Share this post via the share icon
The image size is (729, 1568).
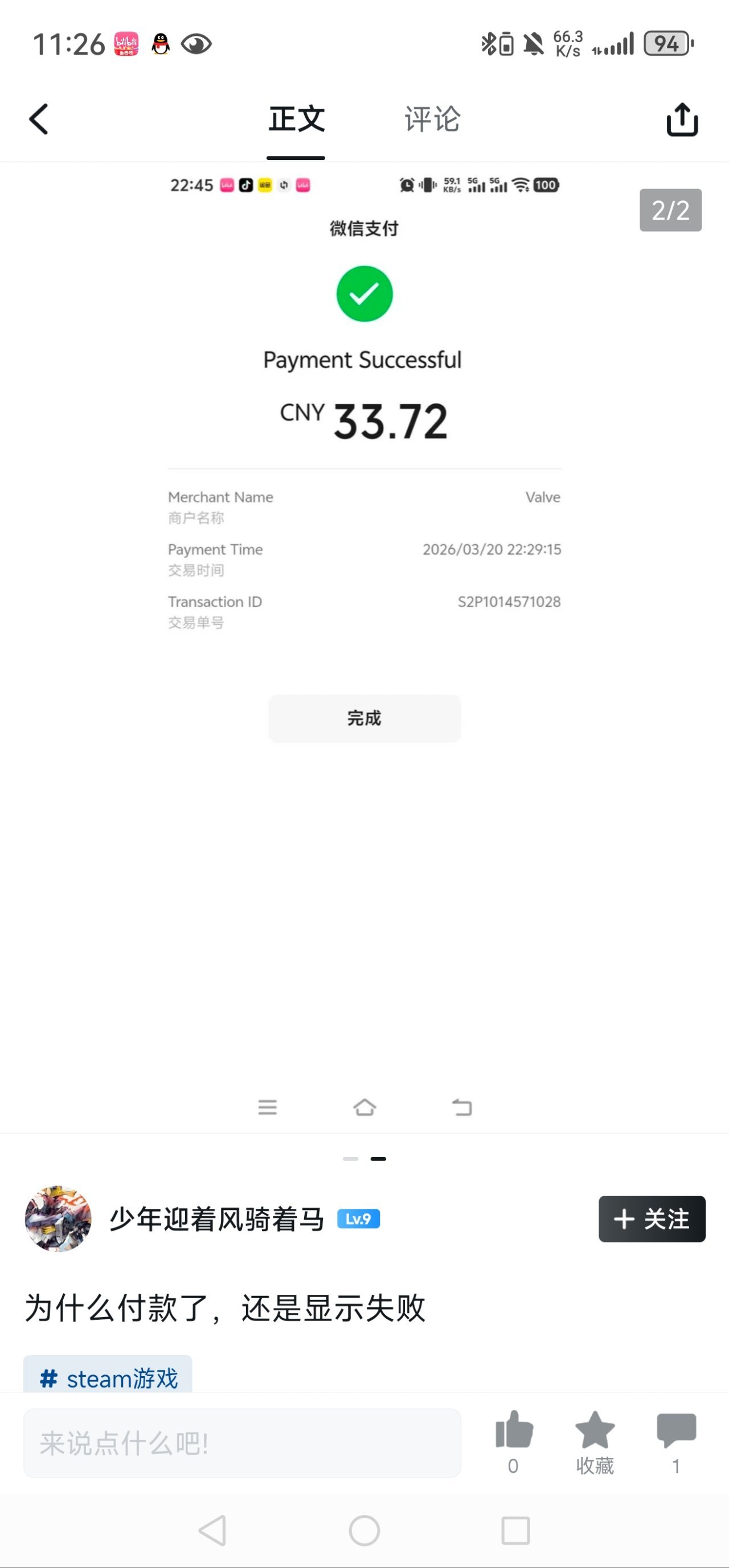682,120
